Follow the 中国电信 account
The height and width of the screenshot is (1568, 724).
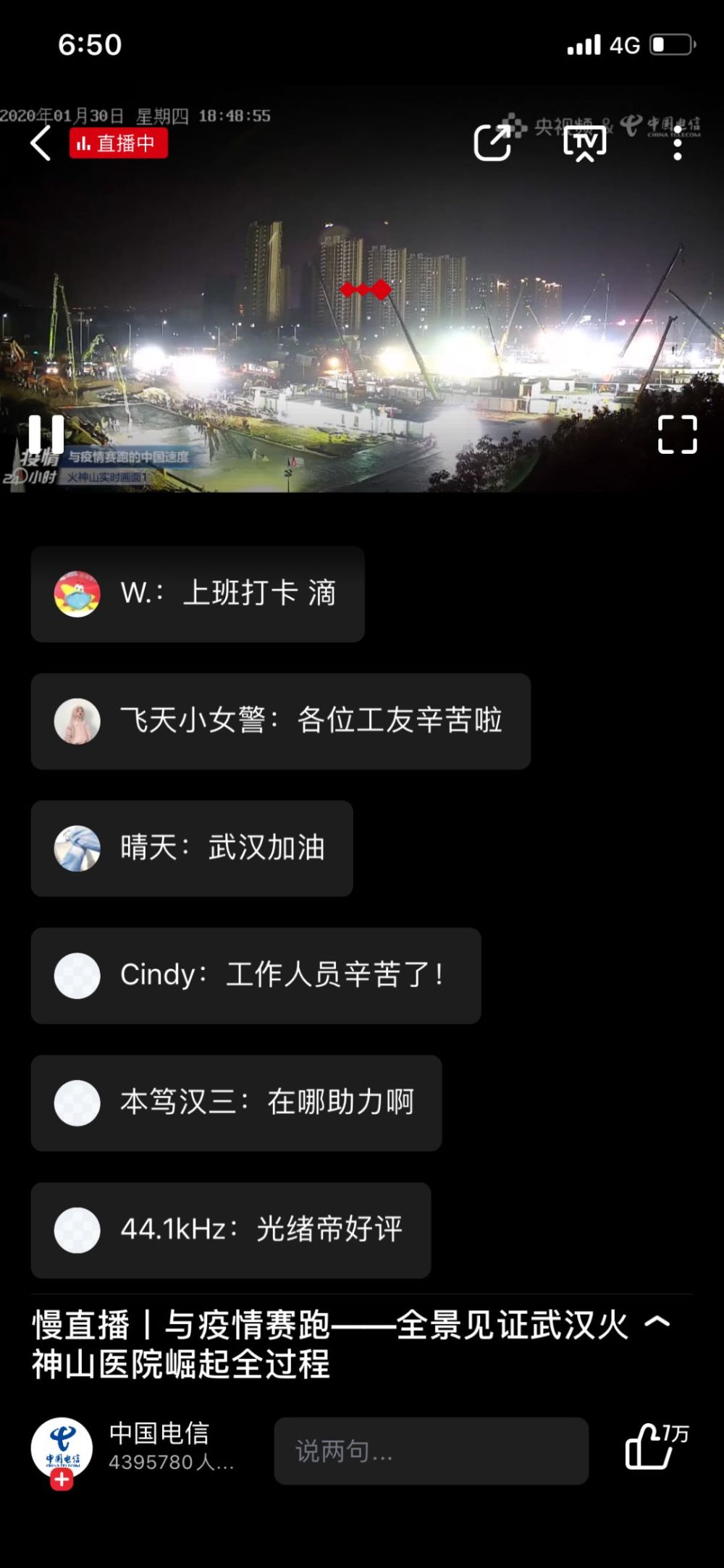coord(62,1481)
